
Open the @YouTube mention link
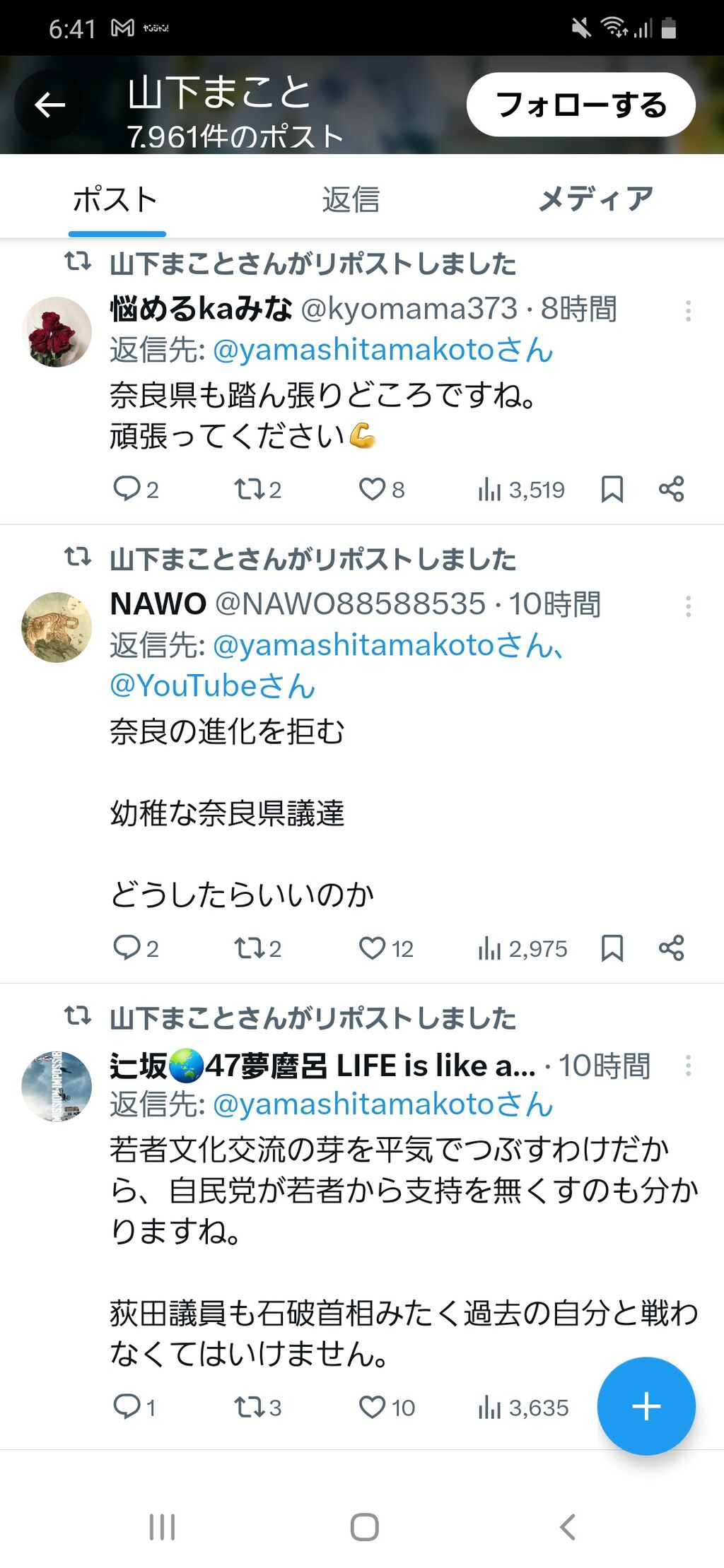click(212, 686)
